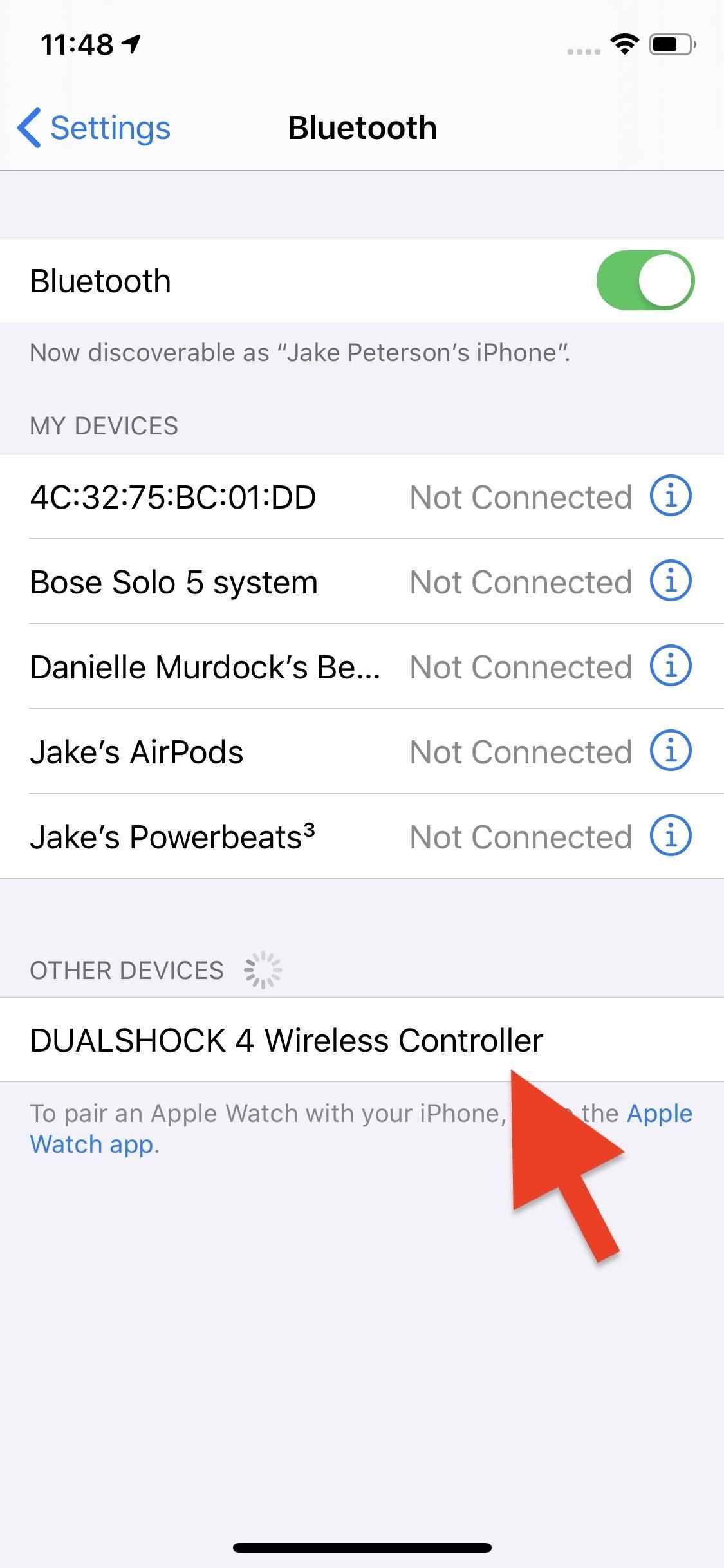Tap the back chevron to return to Settings
Viewport: 724px width, 1568px height.
(x=28, y=127)
